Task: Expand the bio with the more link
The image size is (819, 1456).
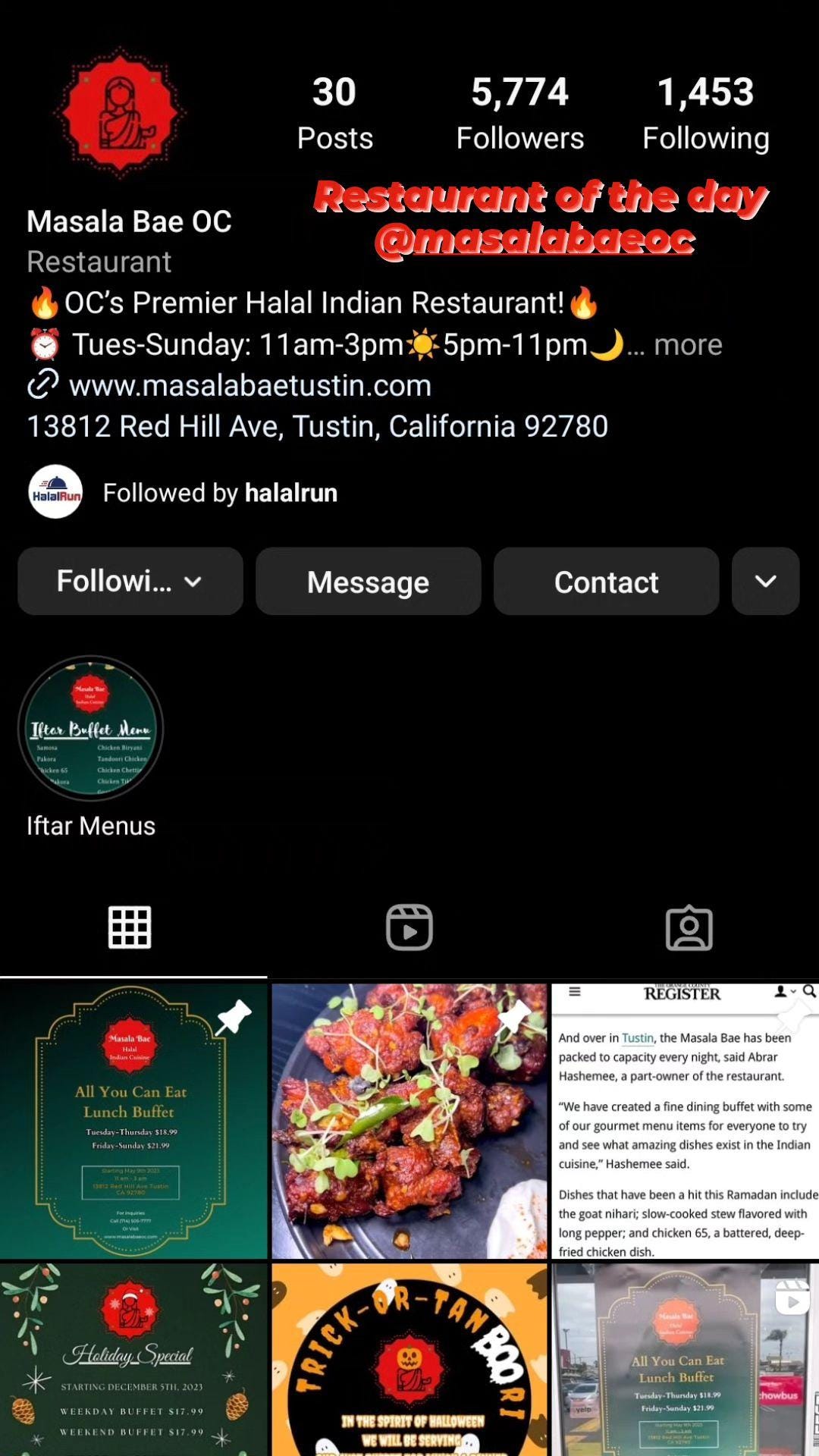Action: 686,344
